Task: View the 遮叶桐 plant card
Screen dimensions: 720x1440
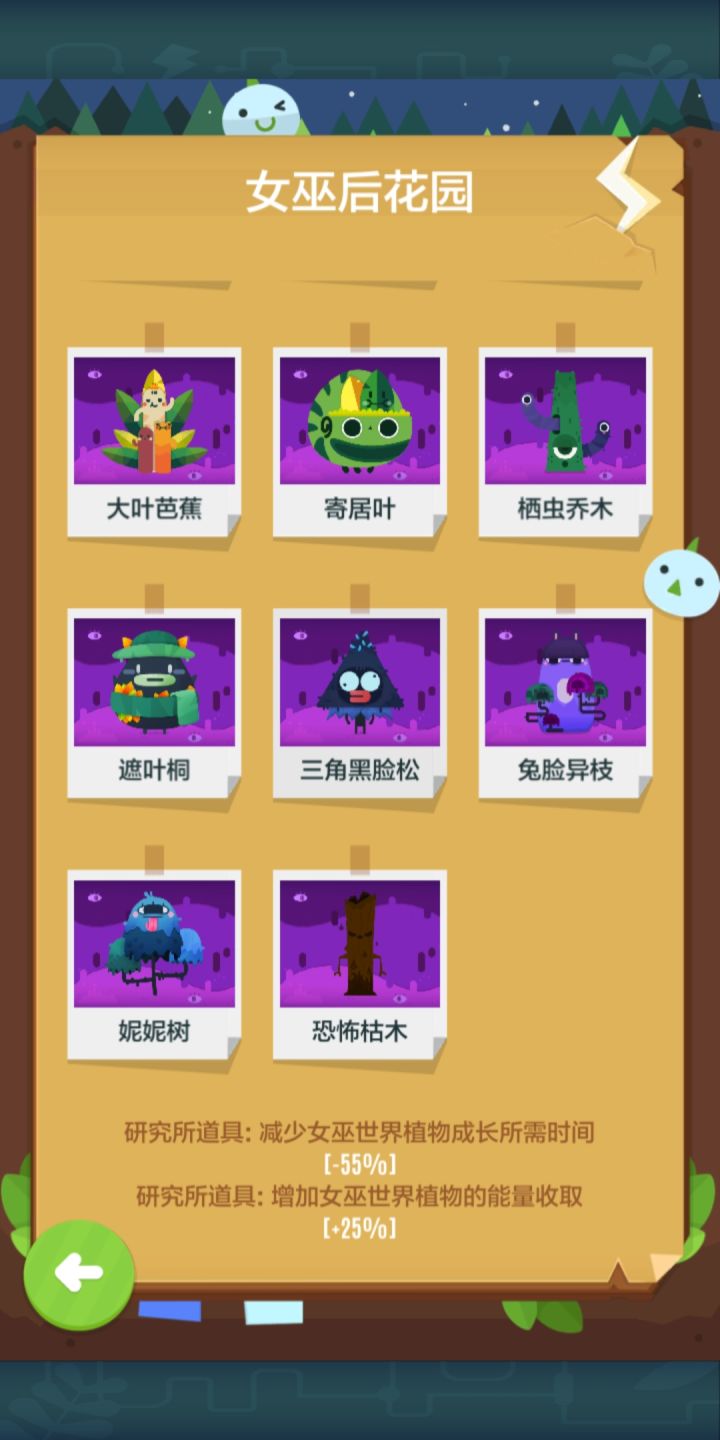Action: (154, 704)
